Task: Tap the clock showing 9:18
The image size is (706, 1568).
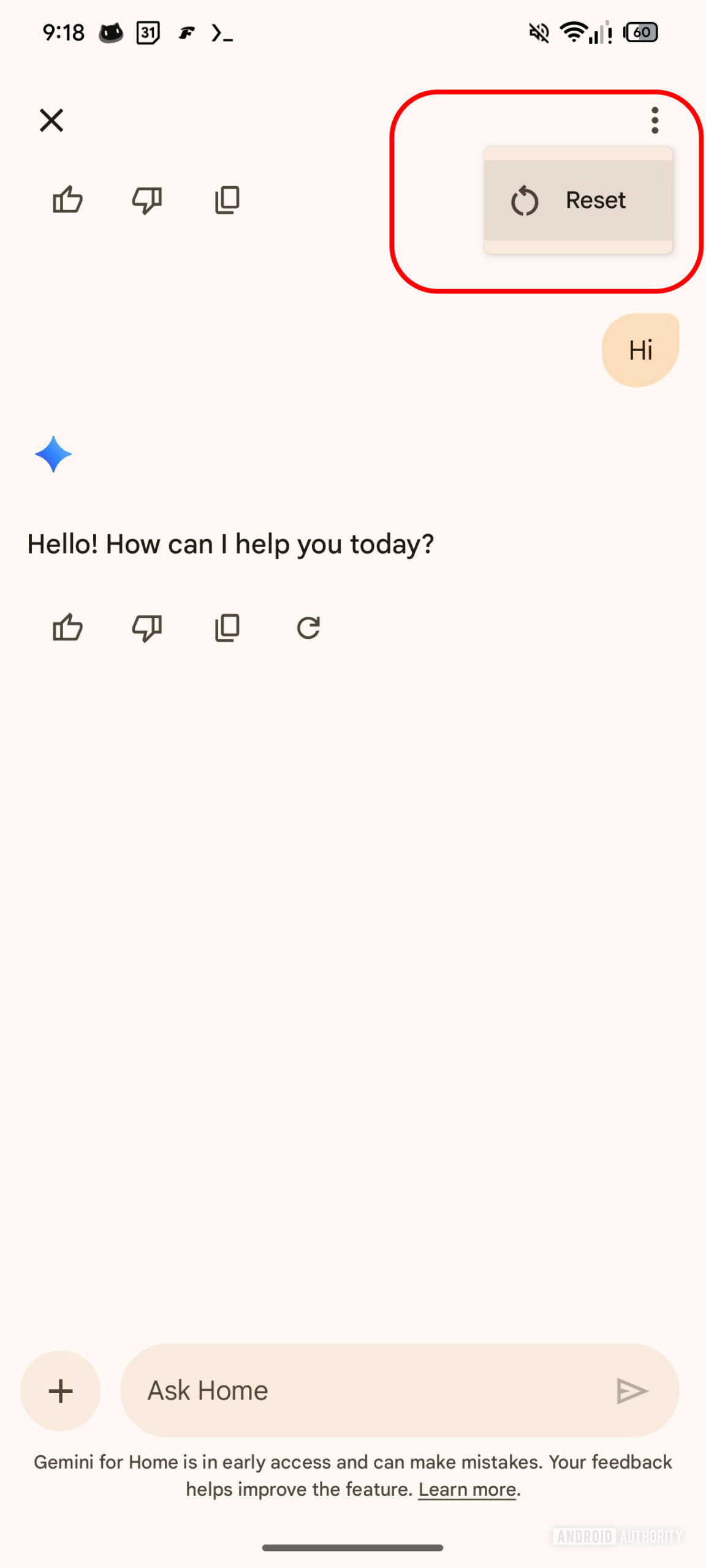Action: point(63,33)
